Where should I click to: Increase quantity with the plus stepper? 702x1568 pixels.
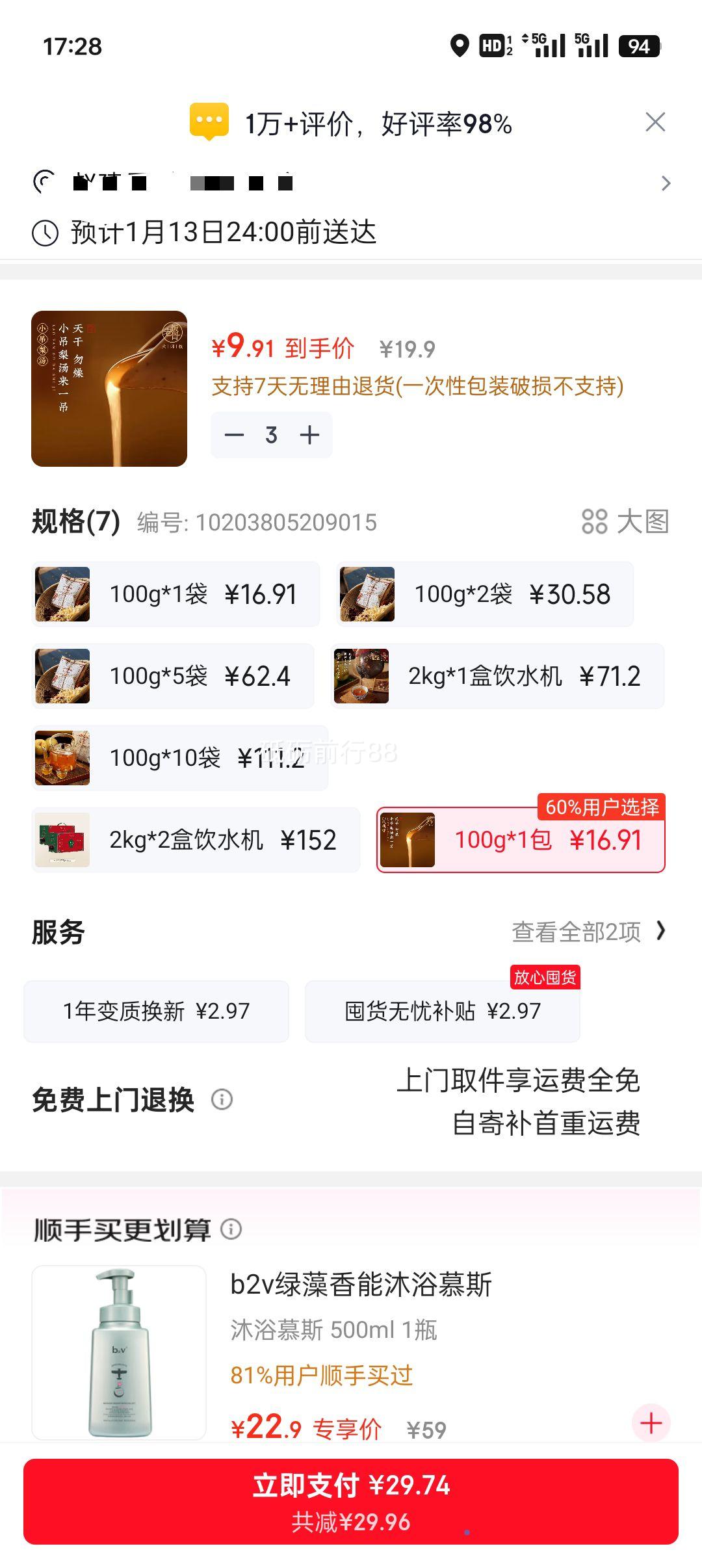[x=310, y=435]
